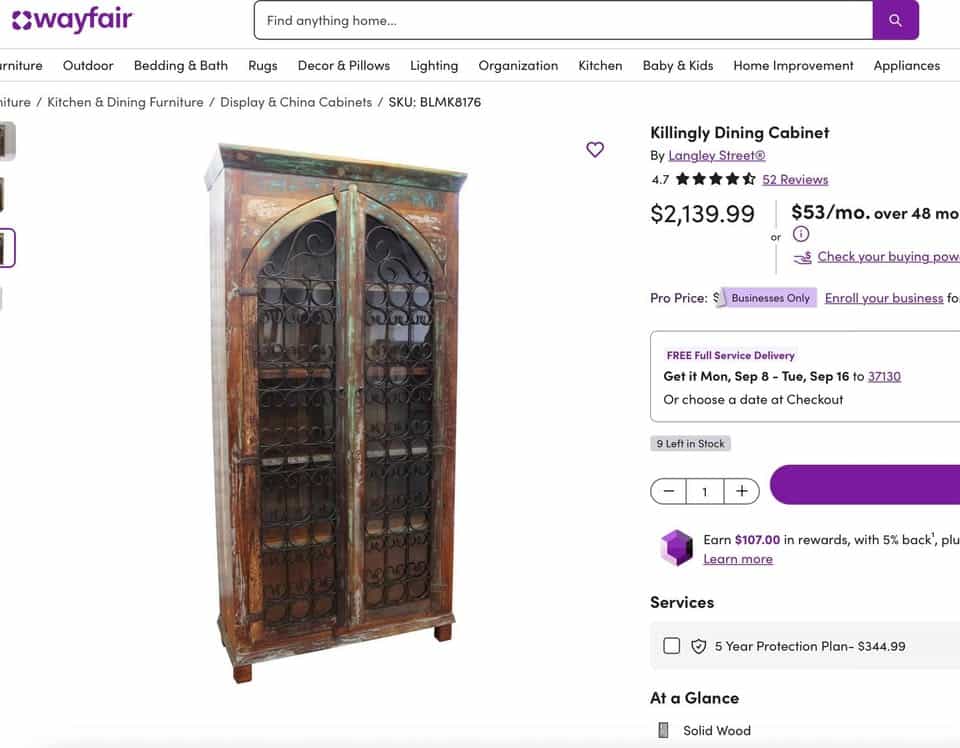Increase quantity with the plus button

[x=741, y=491]
